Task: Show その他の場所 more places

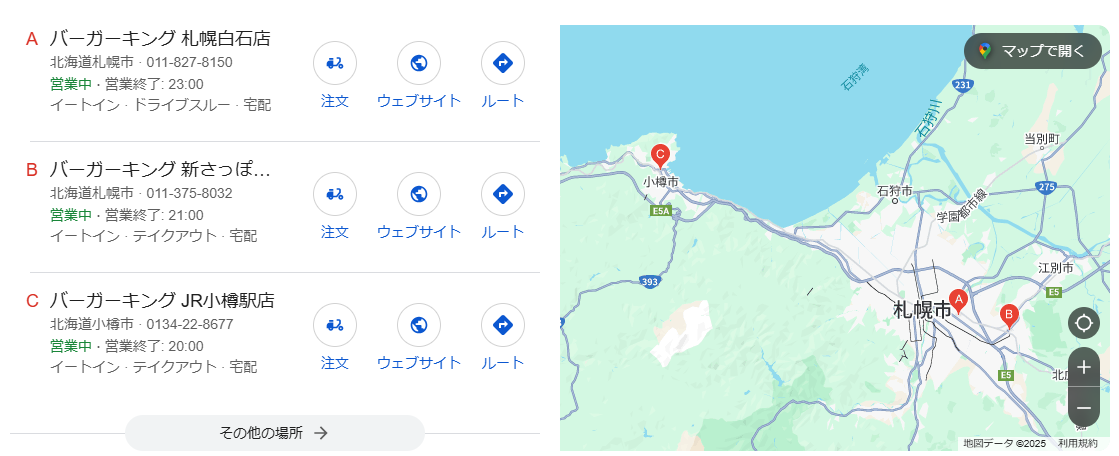Action: tap(275, 433)
